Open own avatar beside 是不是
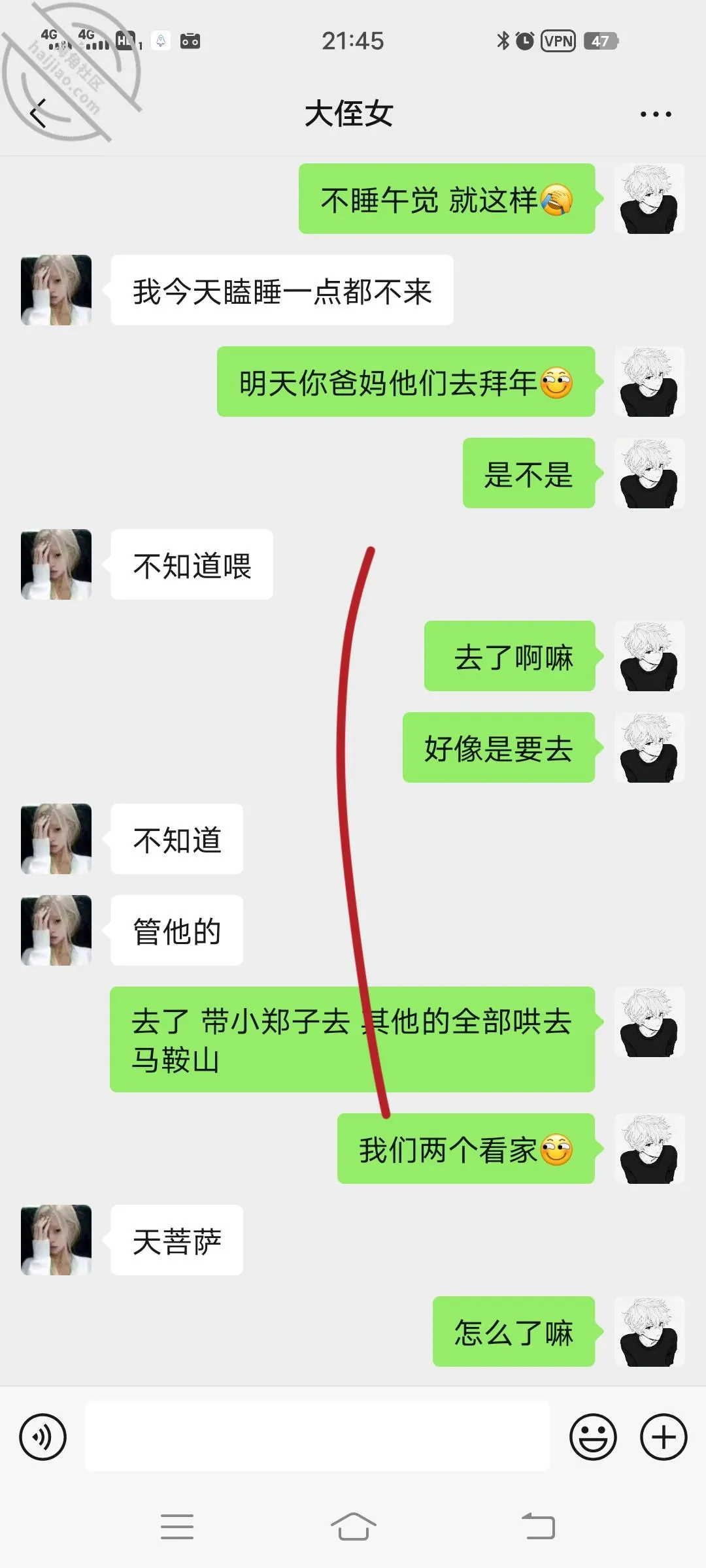Viewport: 706px width, 1568px height. pyautogui.click(x=649, y=473)
